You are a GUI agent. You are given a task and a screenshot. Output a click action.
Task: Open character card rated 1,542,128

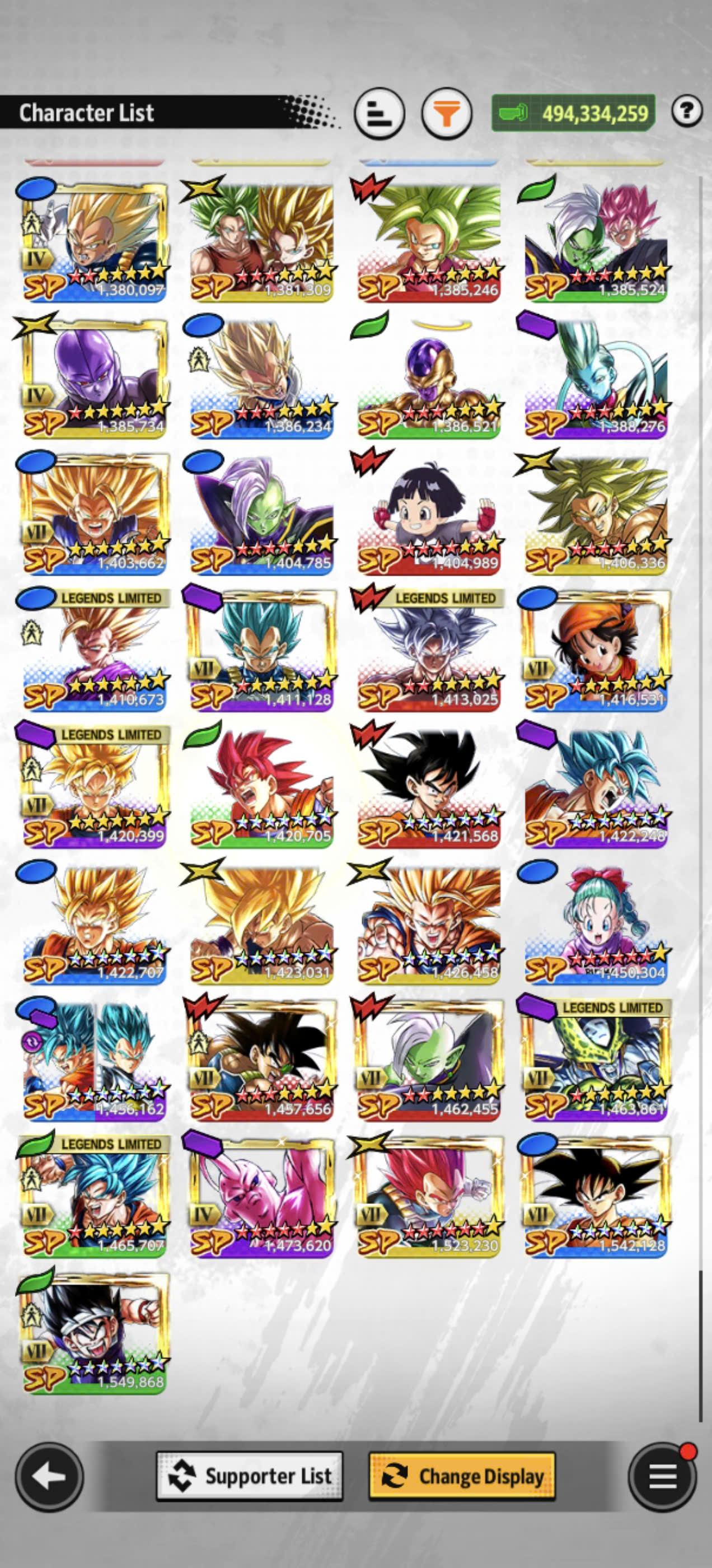pyautogui.click(x=596, y=1196)
